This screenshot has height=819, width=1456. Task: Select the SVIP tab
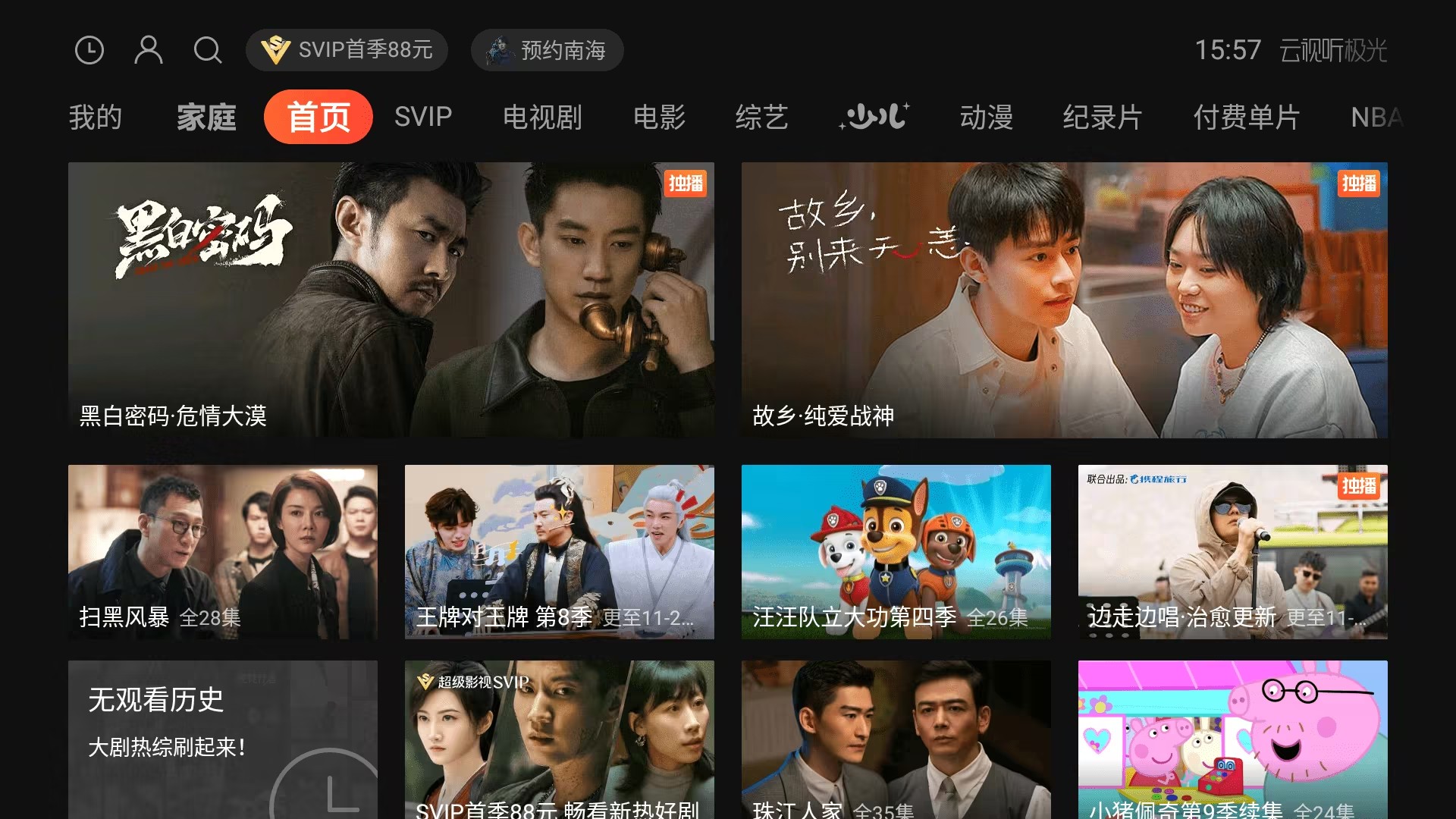click(x=422, y=118)
